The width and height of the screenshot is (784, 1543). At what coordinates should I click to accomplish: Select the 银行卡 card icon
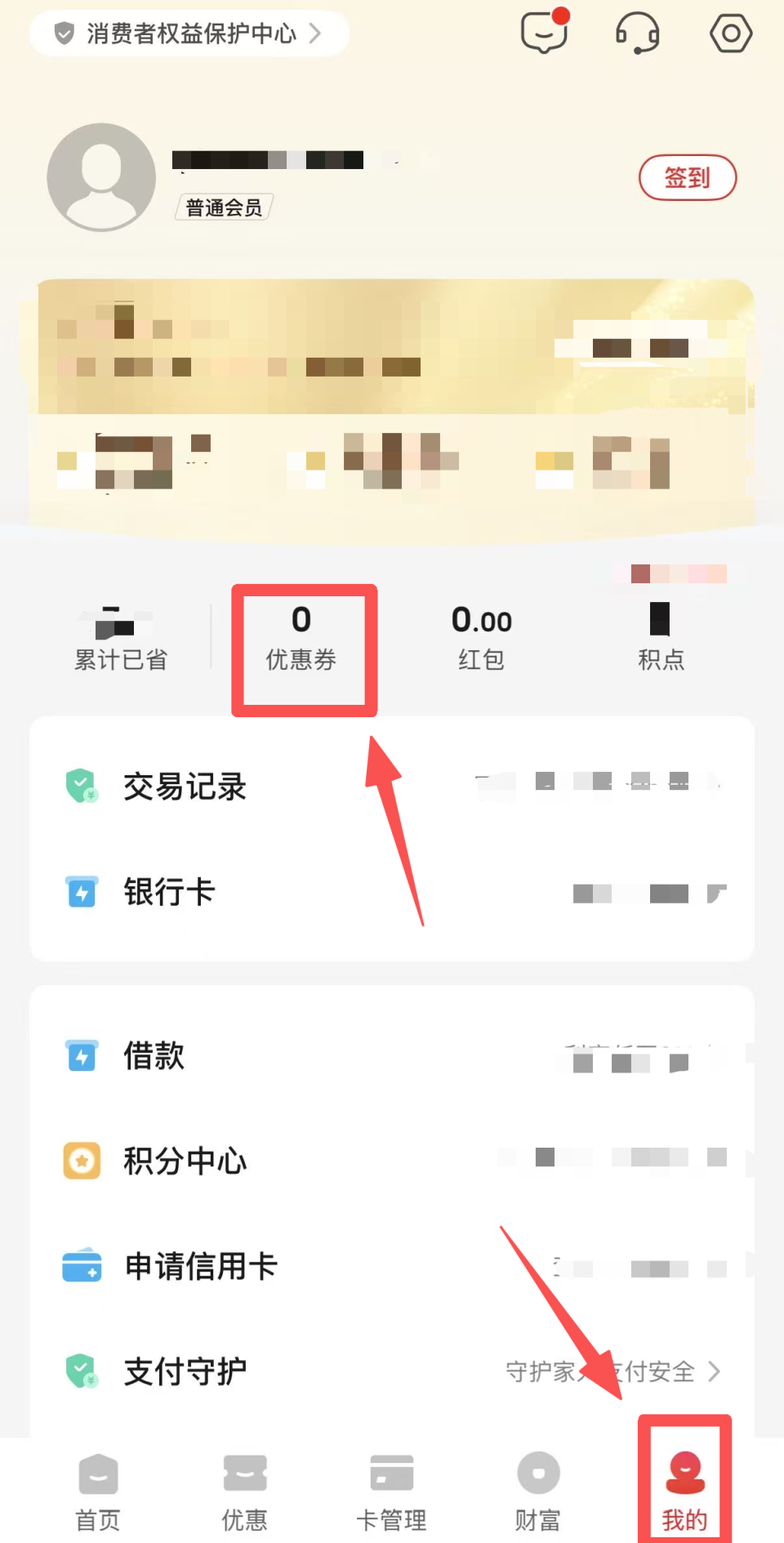tap(82, 892)
